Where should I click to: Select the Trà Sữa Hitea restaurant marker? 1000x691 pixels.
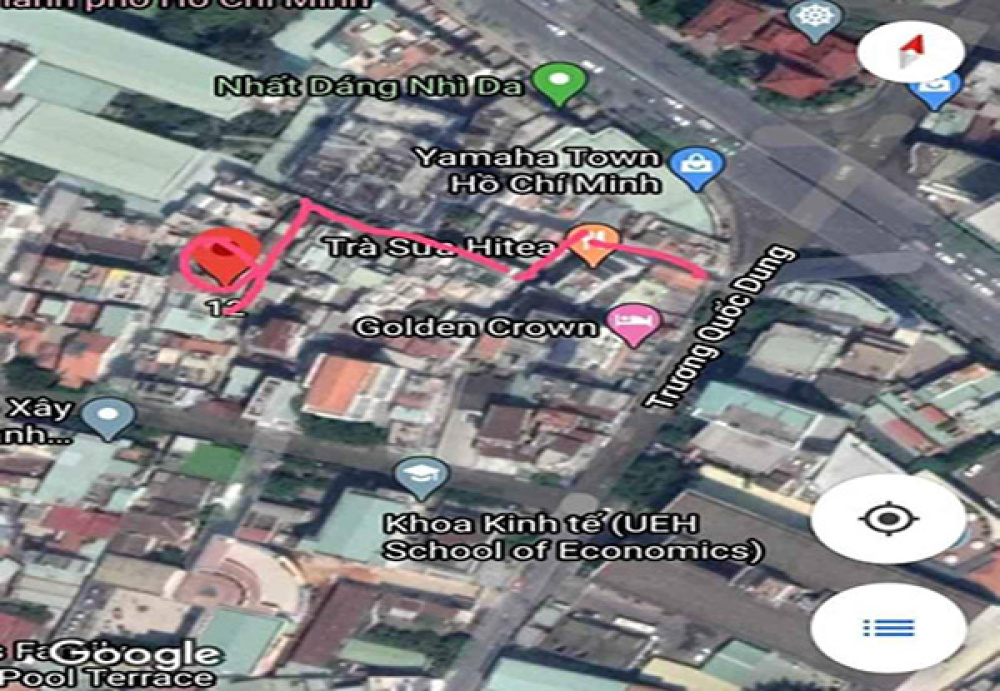point(591,245)
